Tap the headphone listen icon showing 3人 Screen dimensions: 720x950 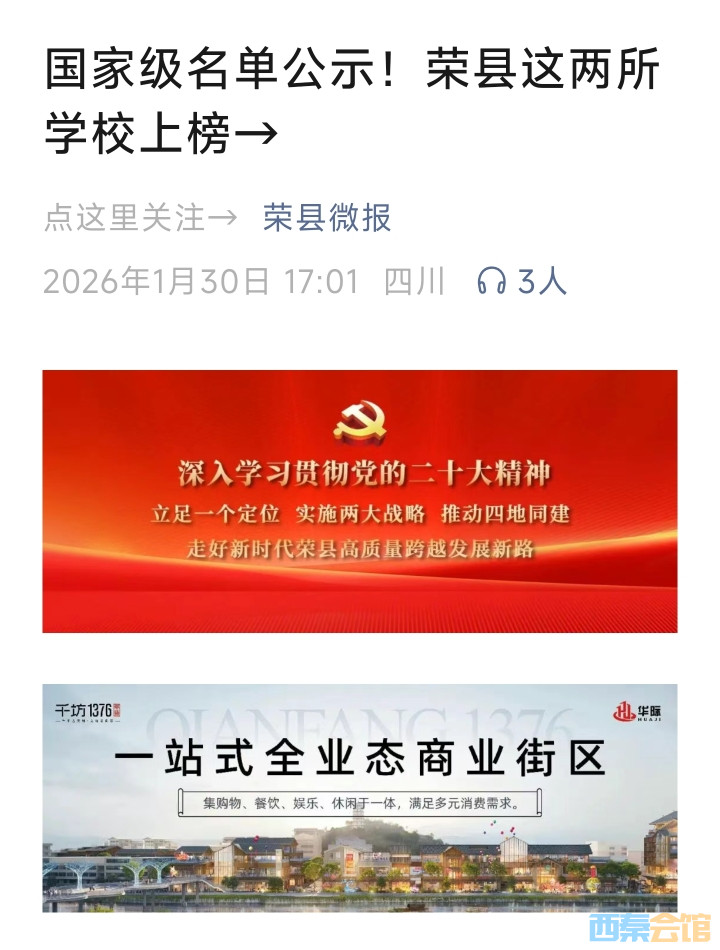(x=492, y=281)
